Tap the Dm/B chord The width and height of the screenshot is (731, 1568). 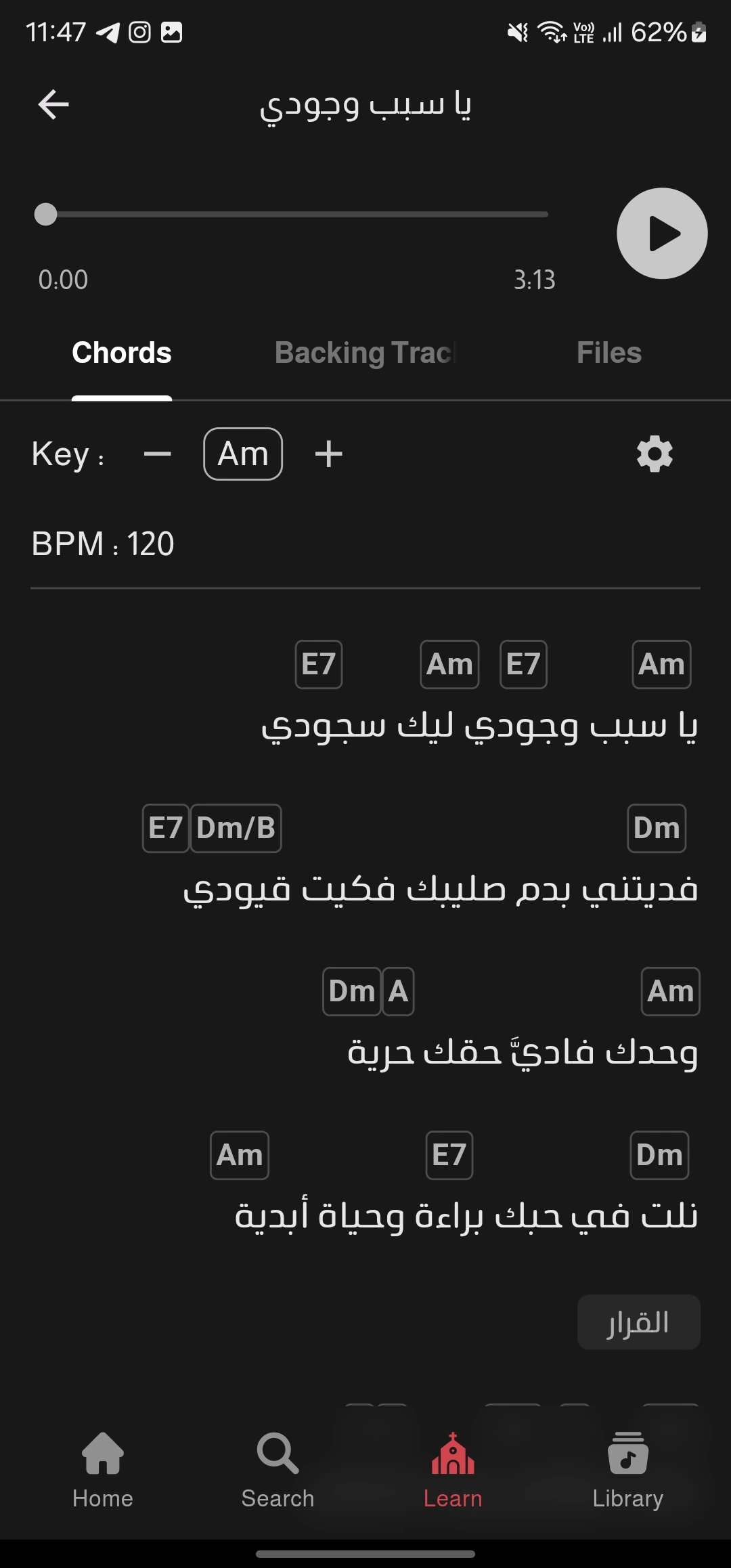[x=236, y=828]
